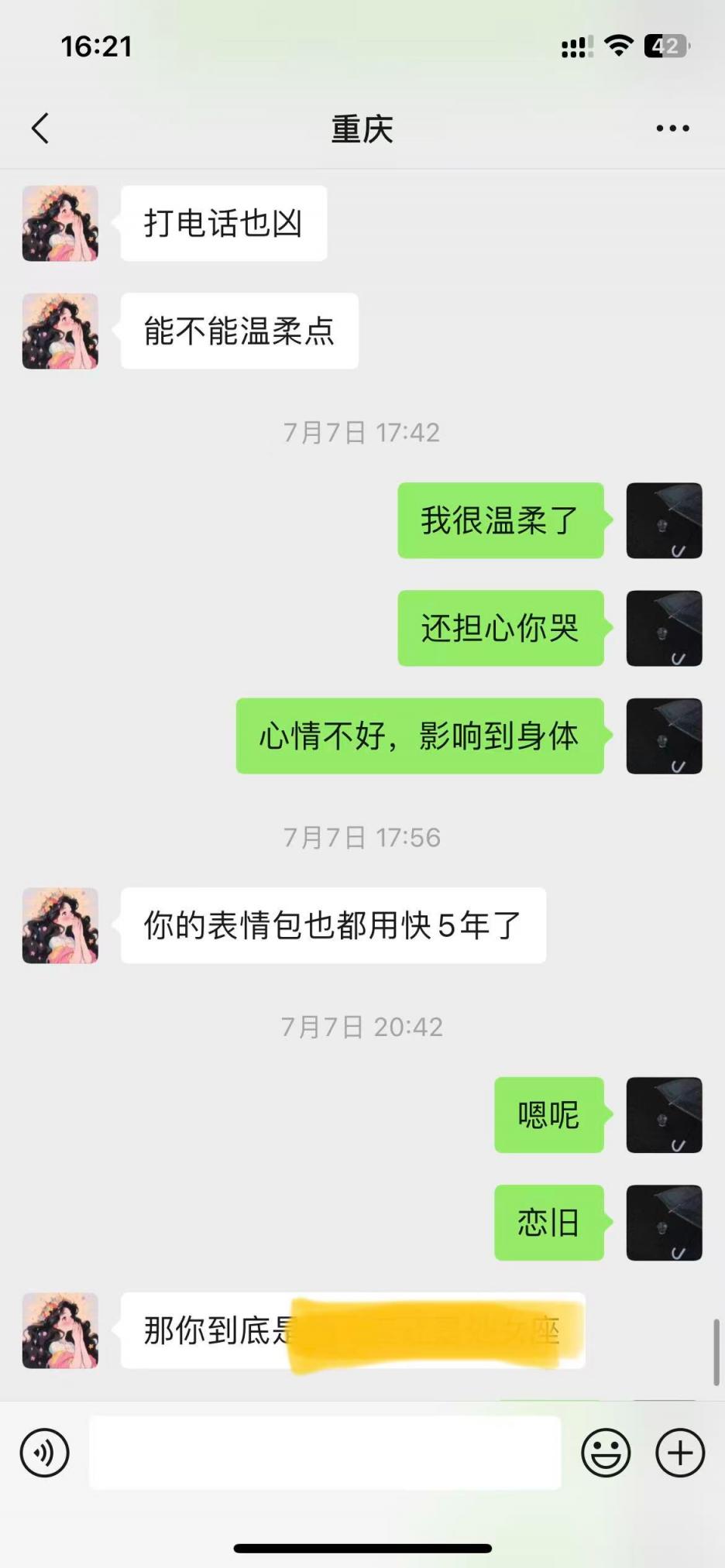Open the emoji sticker panel

[x=606, y=1453]
